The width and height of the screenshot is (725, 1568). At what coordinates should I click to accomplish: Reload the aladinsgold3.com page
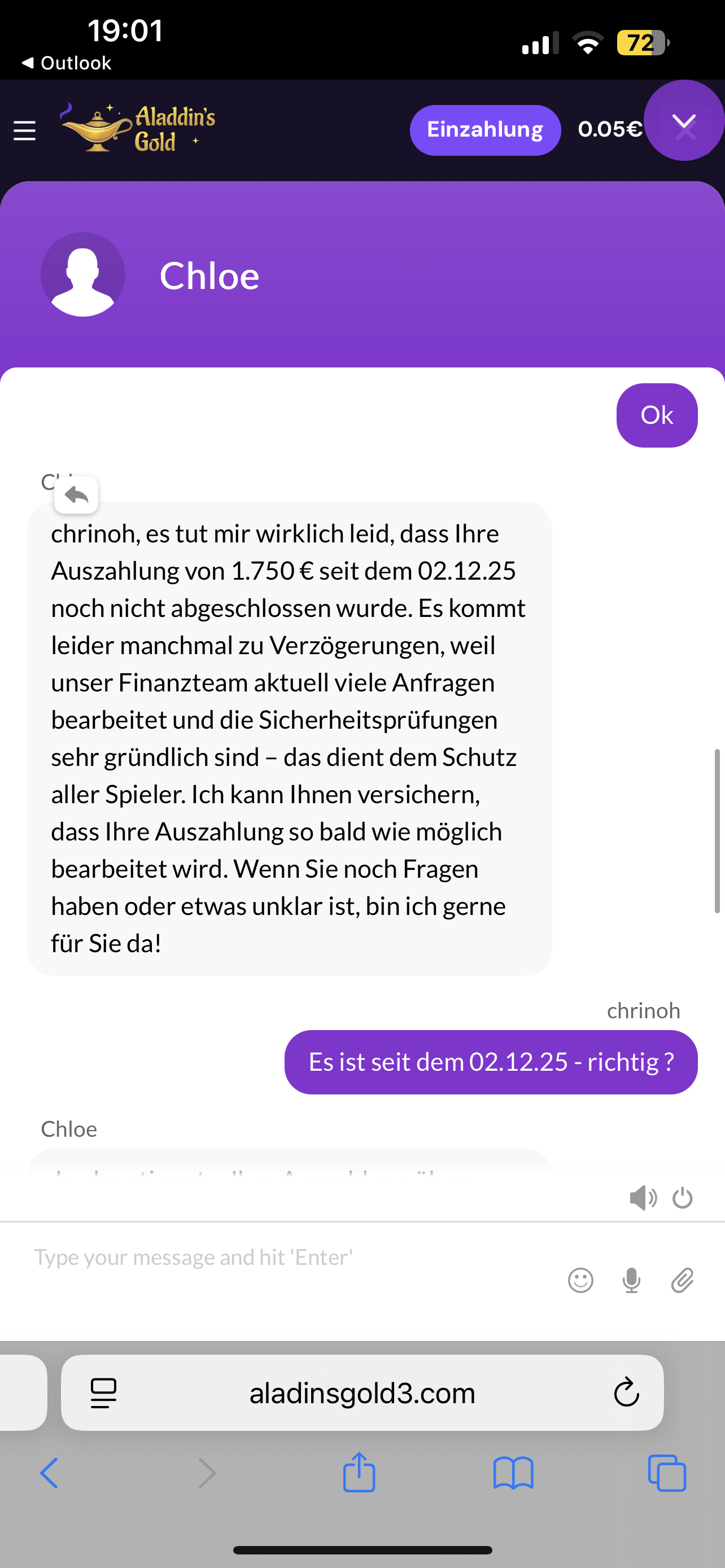click(626, 1392)
